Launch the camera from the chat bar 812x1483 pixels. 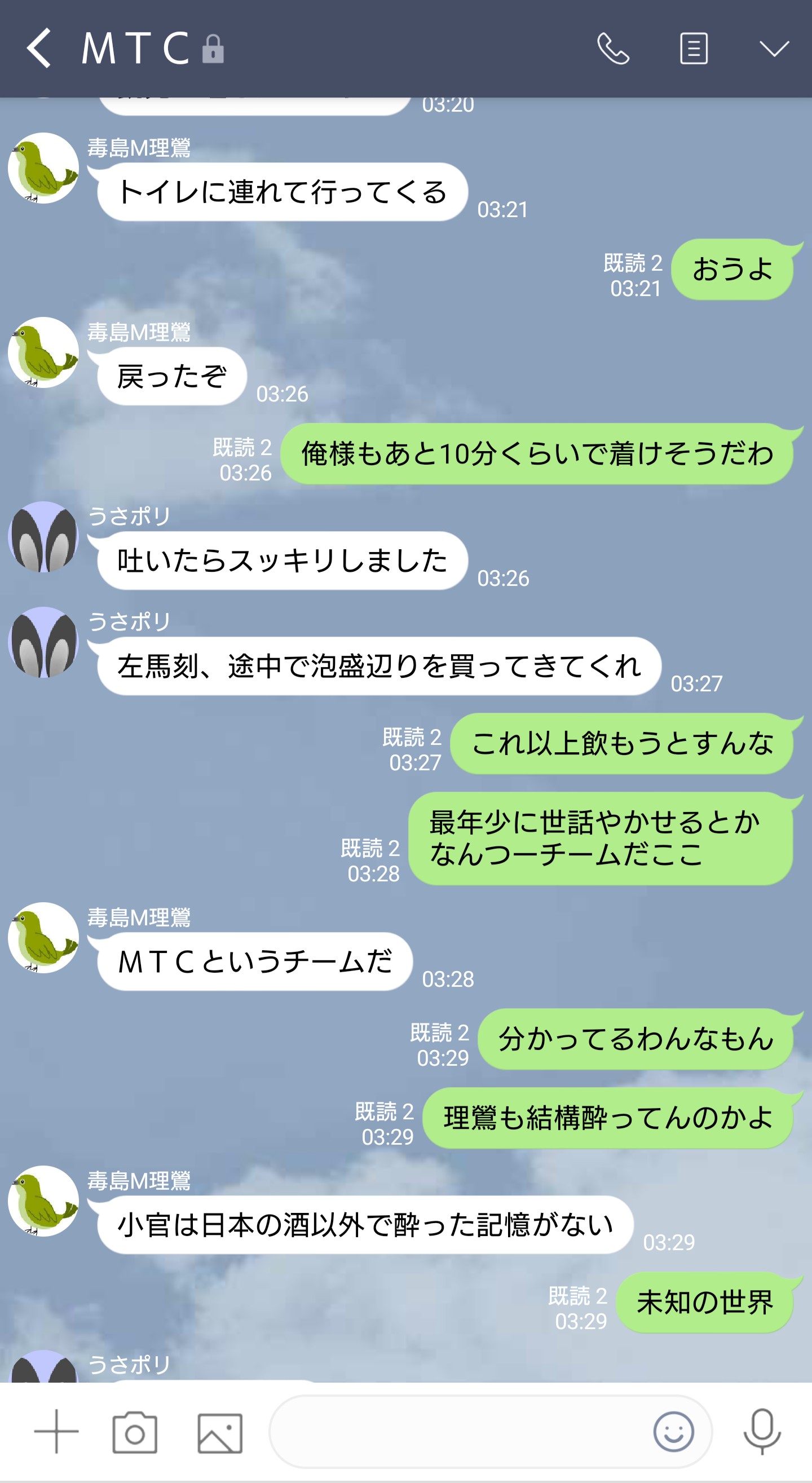tap(135, 1432)
